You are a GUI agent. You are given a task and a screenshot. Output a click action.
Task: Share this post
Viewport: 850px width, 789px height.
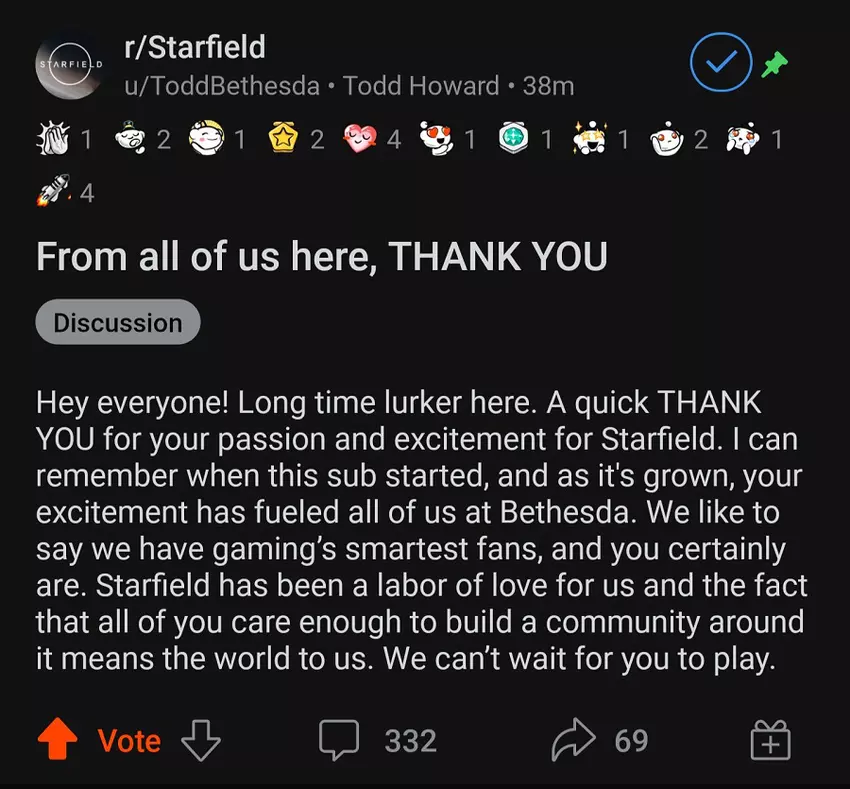click(x=573, y=740)
